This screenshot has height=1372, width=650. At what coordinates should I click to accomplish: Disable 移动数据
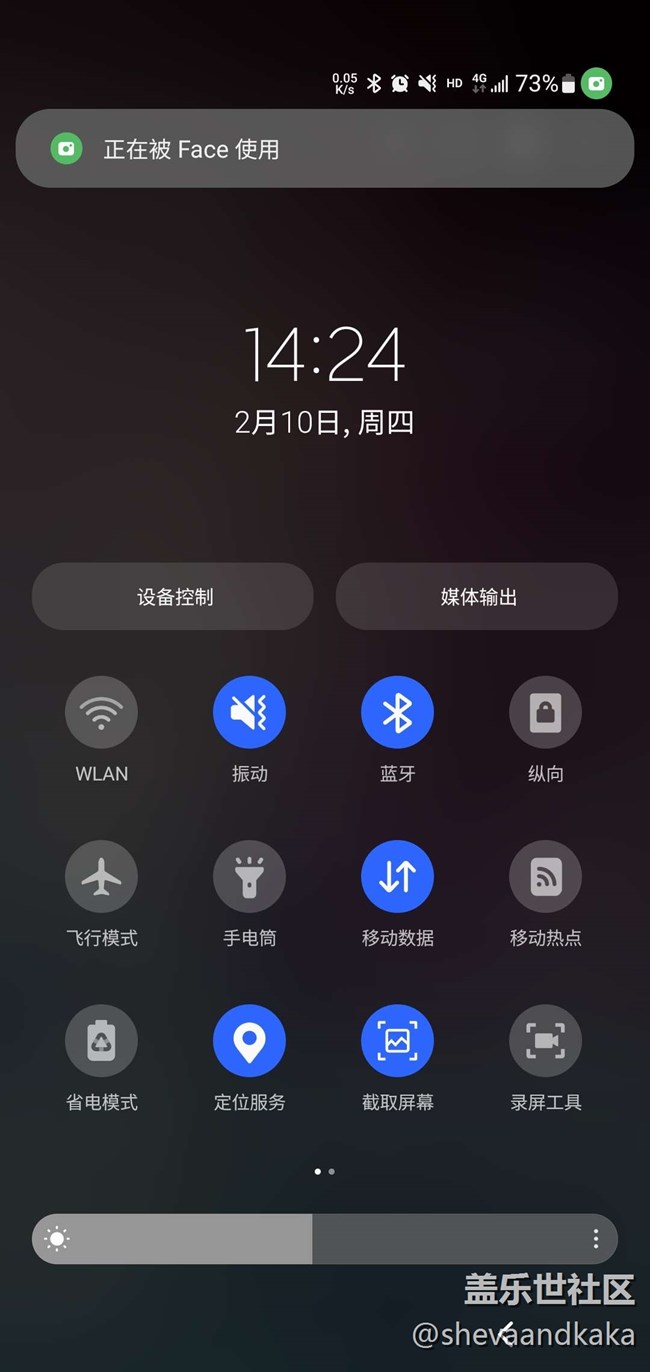click(x=397, y=877)
